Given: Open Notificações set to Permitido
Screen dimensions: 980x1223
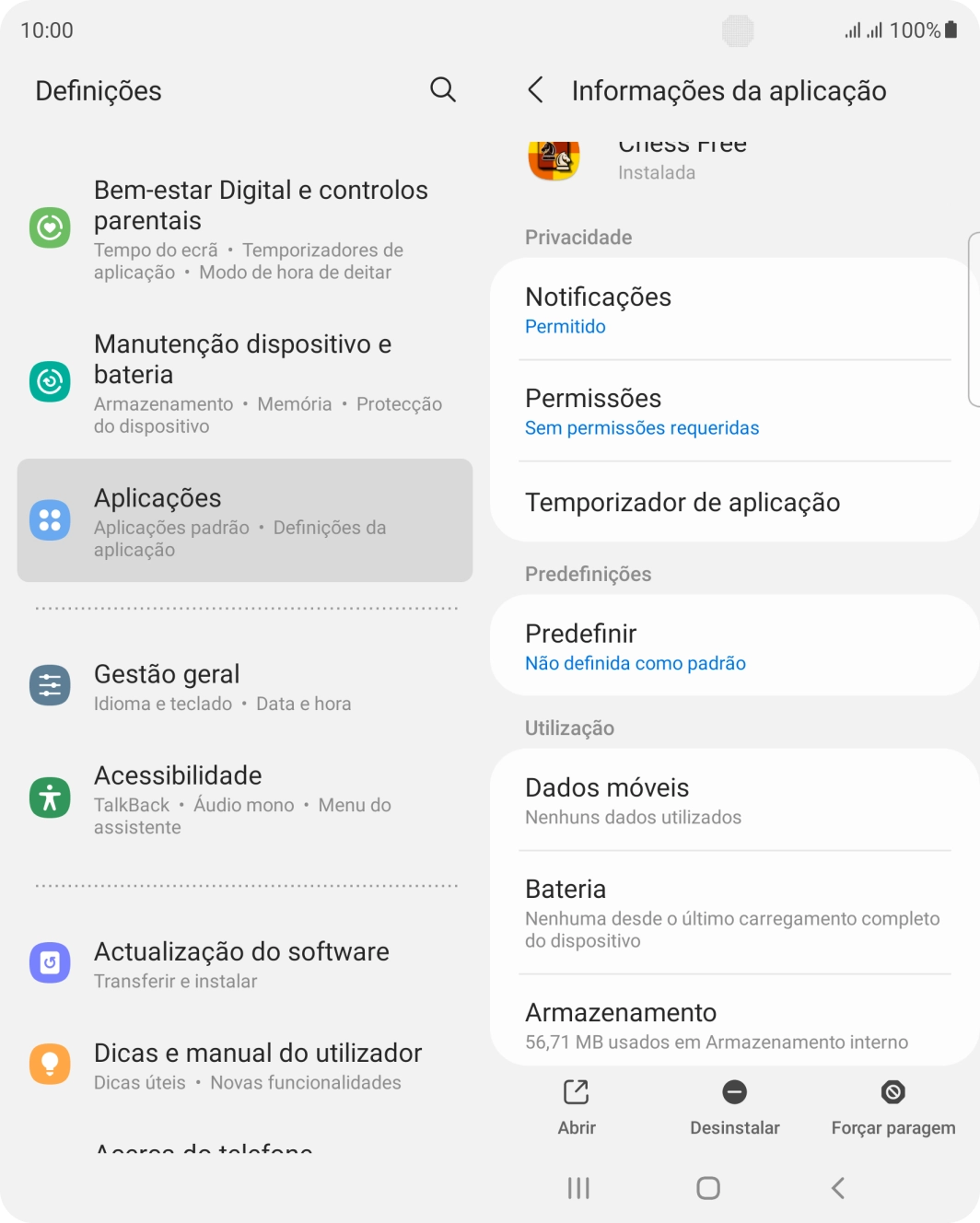Looking at the screenshot, I should (734, 309).
